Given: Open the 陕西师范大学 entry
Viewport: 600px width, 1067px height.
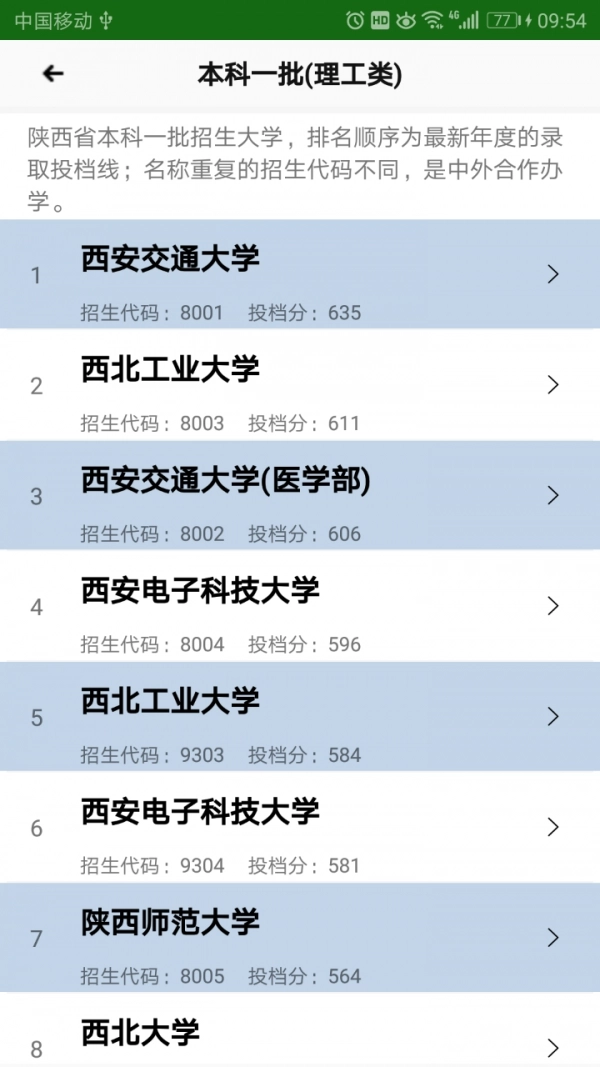Looking at the screenshot, I should [300, 938].
